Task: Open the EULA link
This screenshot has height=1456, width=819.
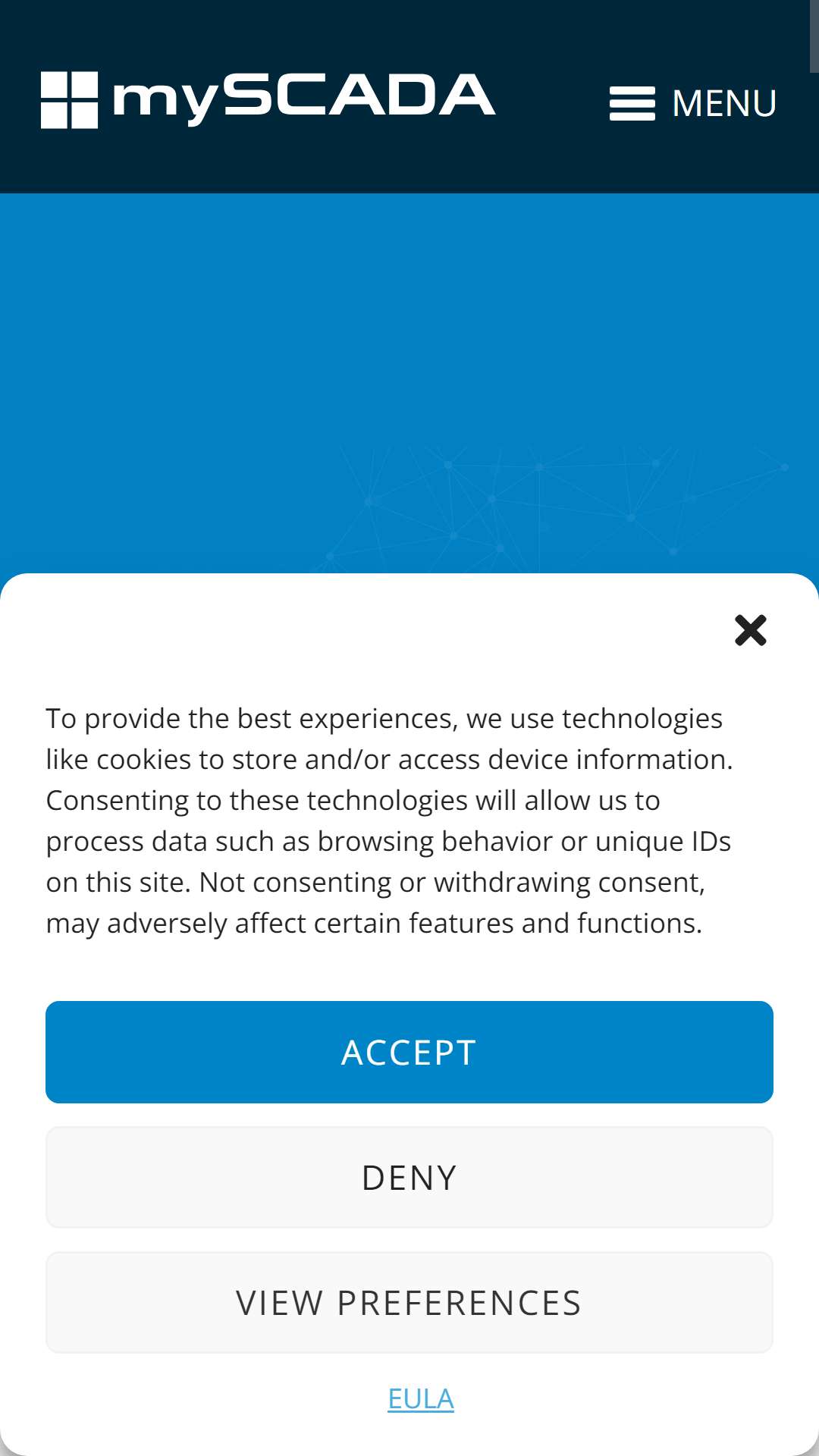Action: (x=421, y=1398)
